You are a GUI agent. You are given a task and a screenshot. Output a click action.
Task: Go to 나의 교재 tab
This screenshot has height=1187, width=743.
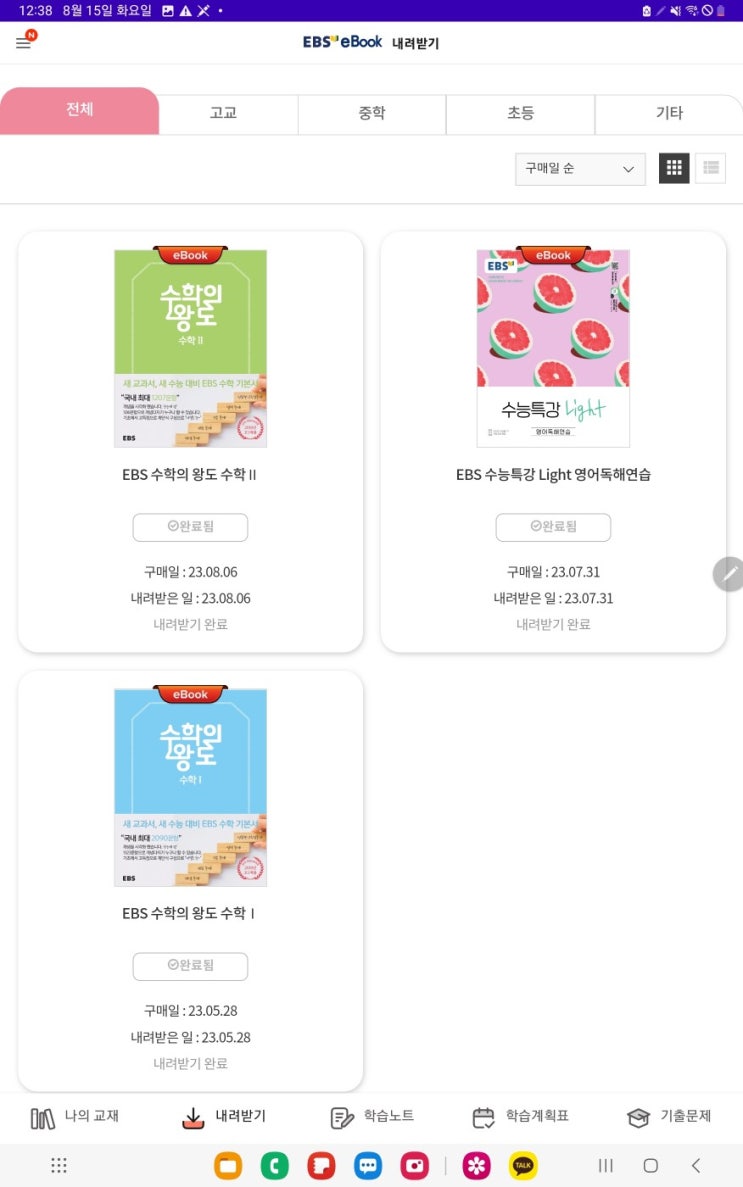coord(75,1117)
